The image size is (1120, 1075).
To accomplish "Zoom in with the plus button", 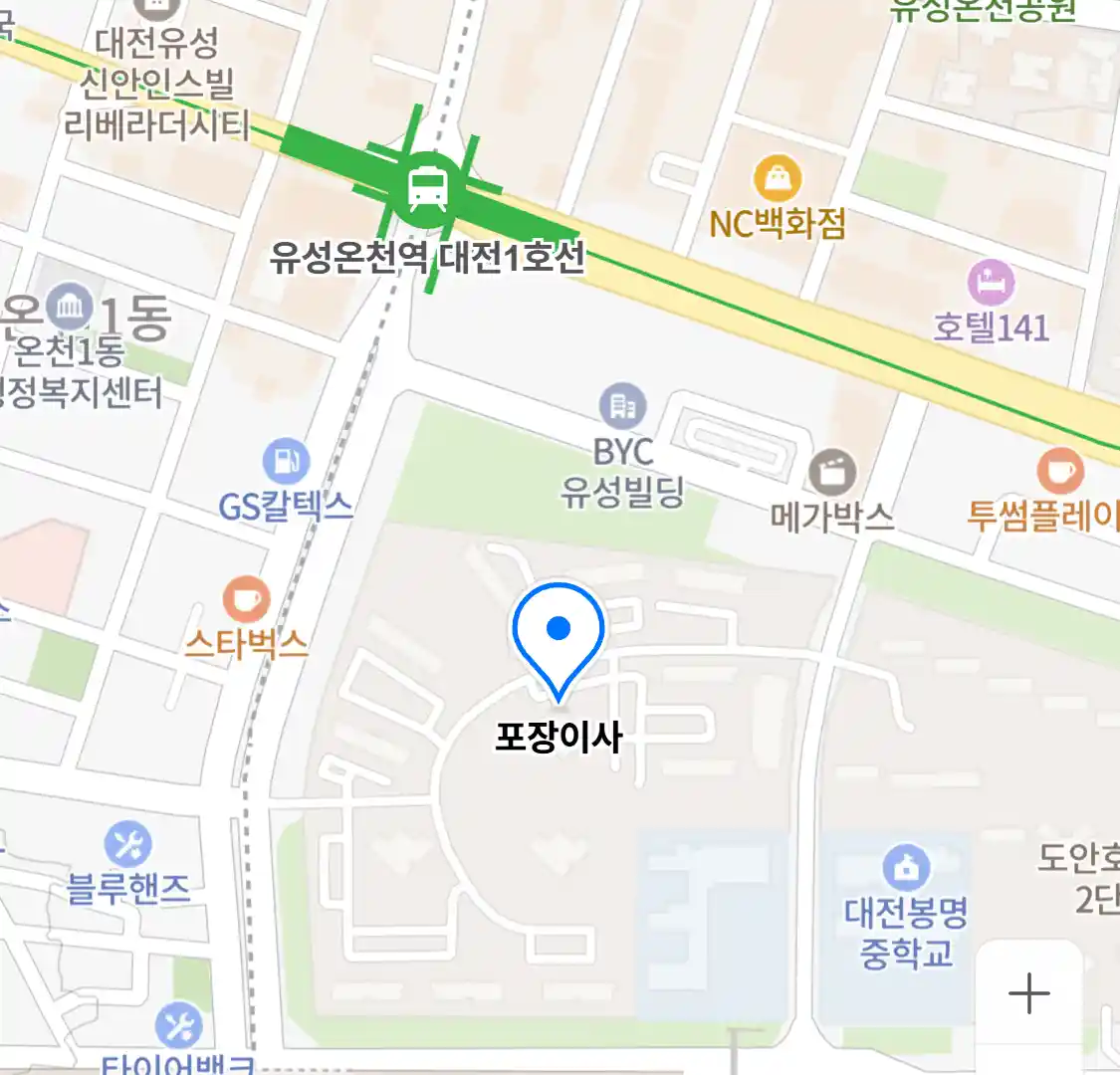I will point(1028,993).
